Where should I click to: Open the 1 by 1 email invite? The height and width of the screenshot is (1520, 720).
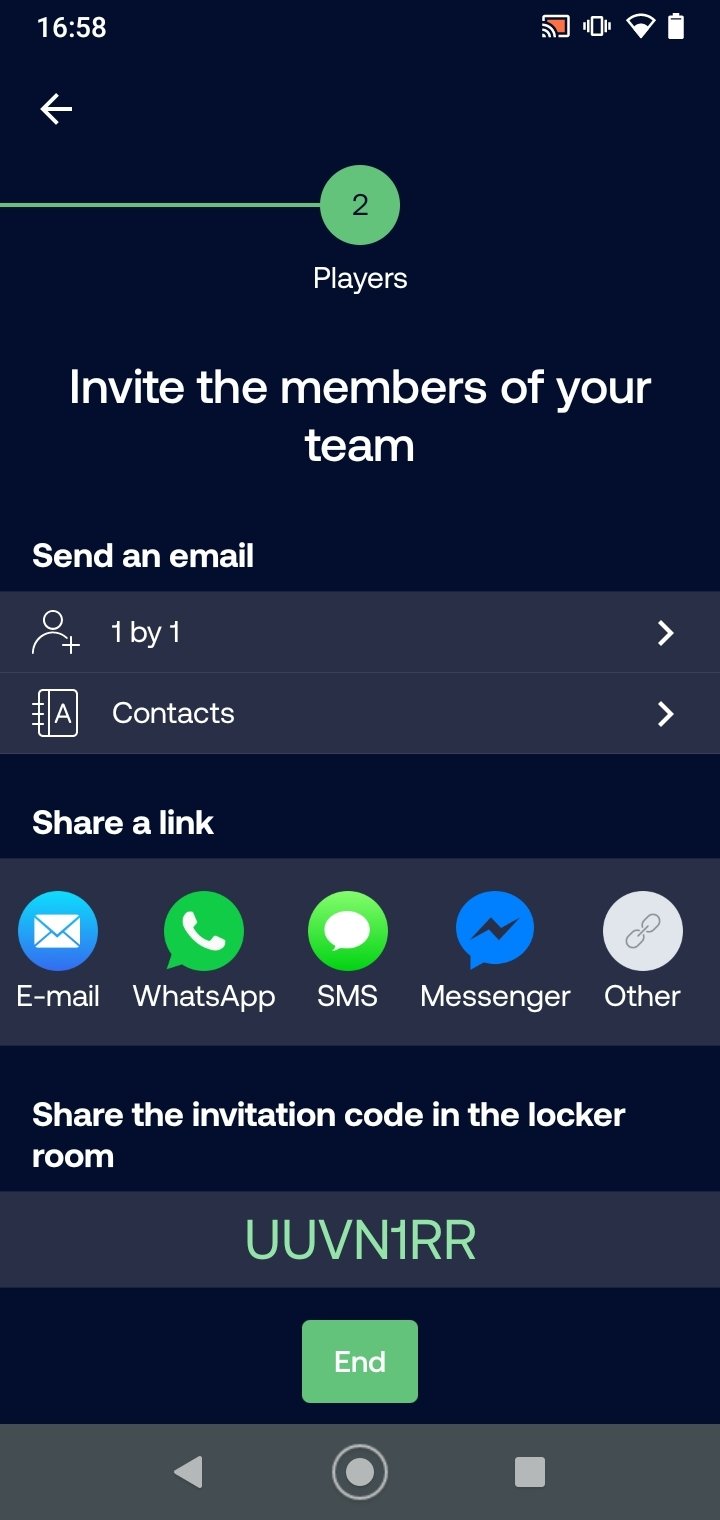coord(360,632)
